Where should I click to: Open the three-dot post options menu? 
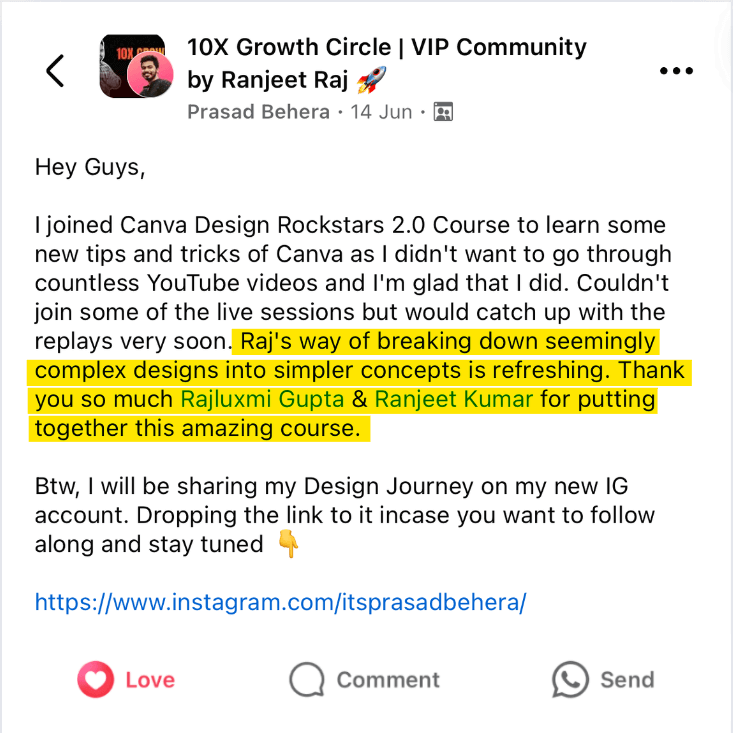pos(677,71)
